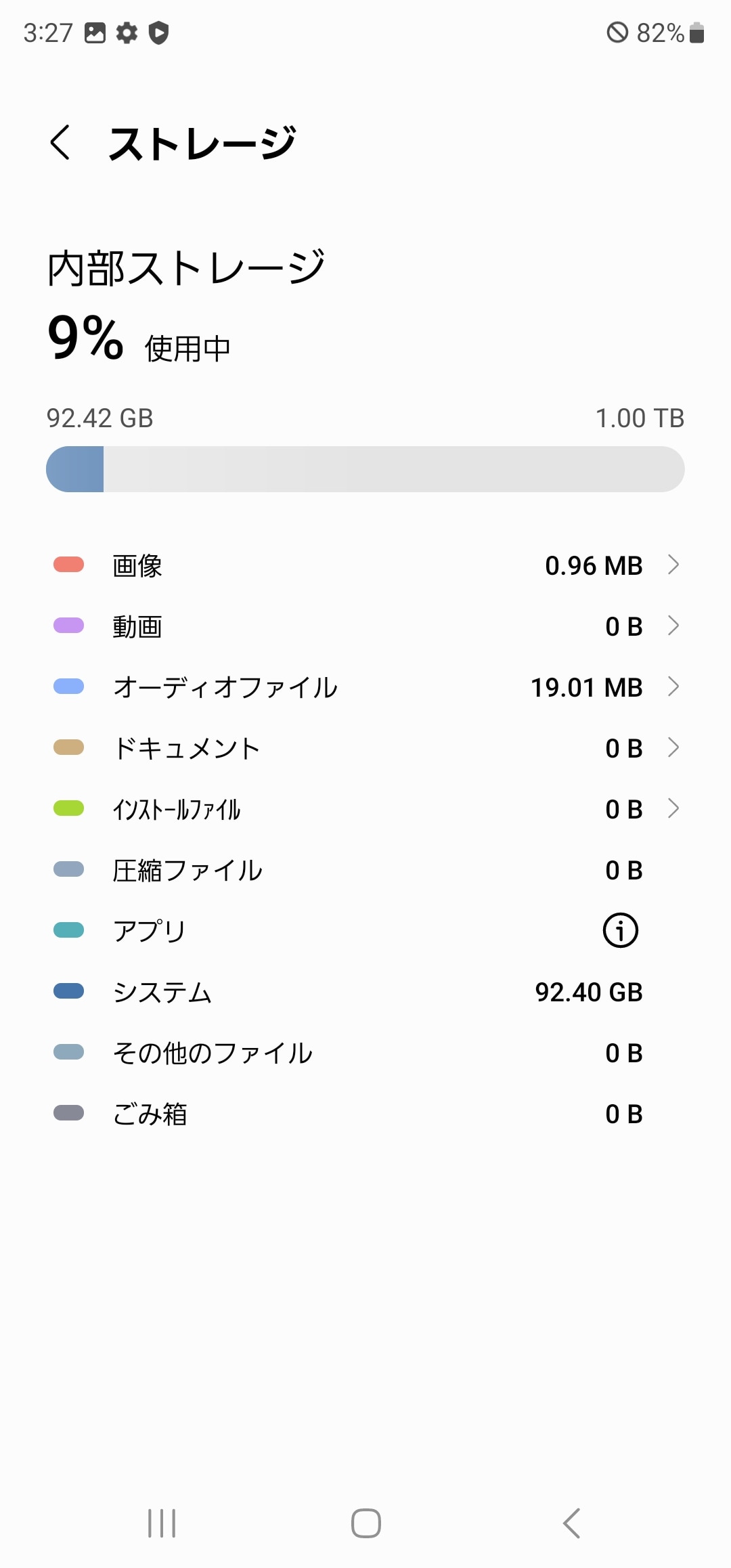Tap the purple 動画 category color icon
731x1568 pixels.
(x=69, y=625)
